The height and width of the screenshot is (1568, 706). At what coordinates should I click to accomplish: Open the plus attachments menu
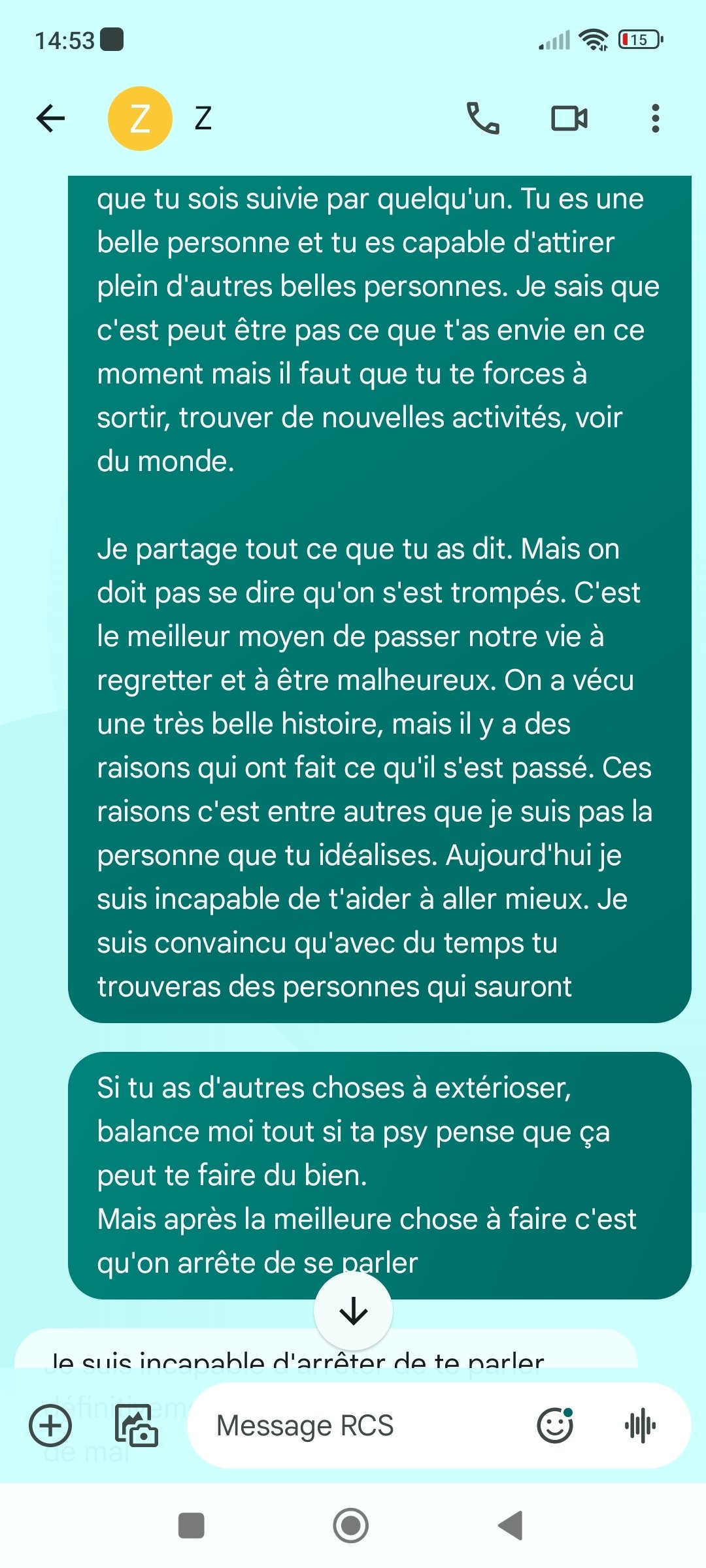point(50,1425)
